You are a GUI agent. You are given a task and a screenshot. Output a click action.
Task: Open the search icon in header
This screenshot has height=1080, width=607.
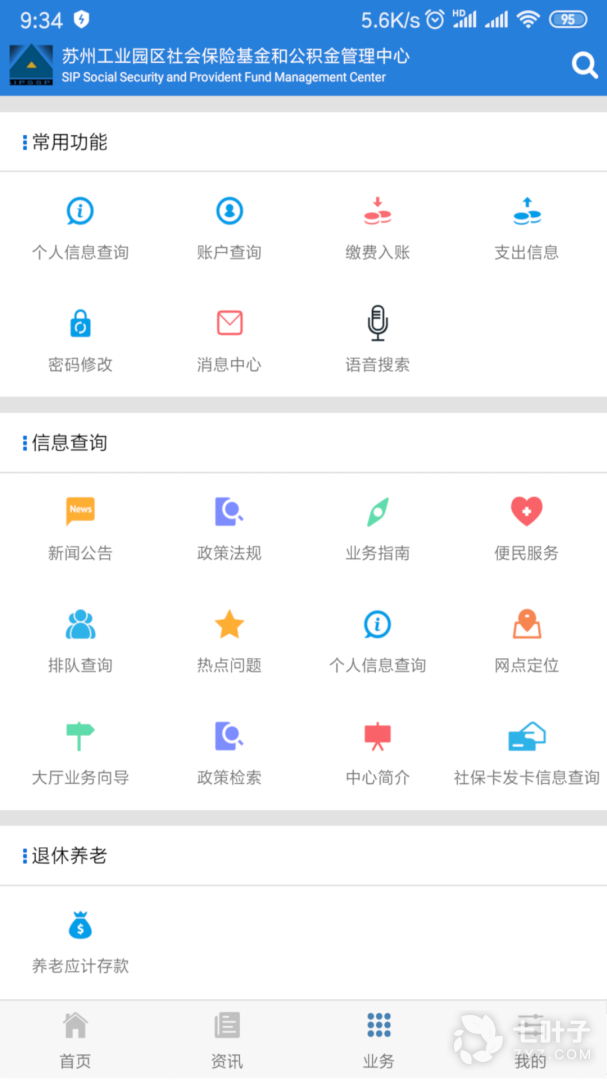(x=584, y=65)
